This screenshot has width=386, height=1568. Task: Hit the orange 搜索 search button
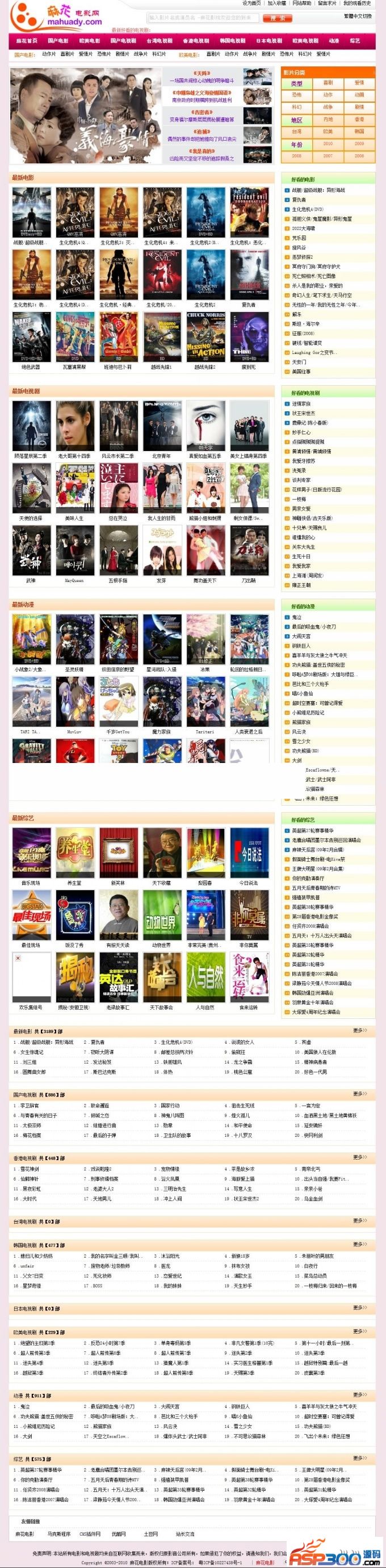click(x=277, y=18)
